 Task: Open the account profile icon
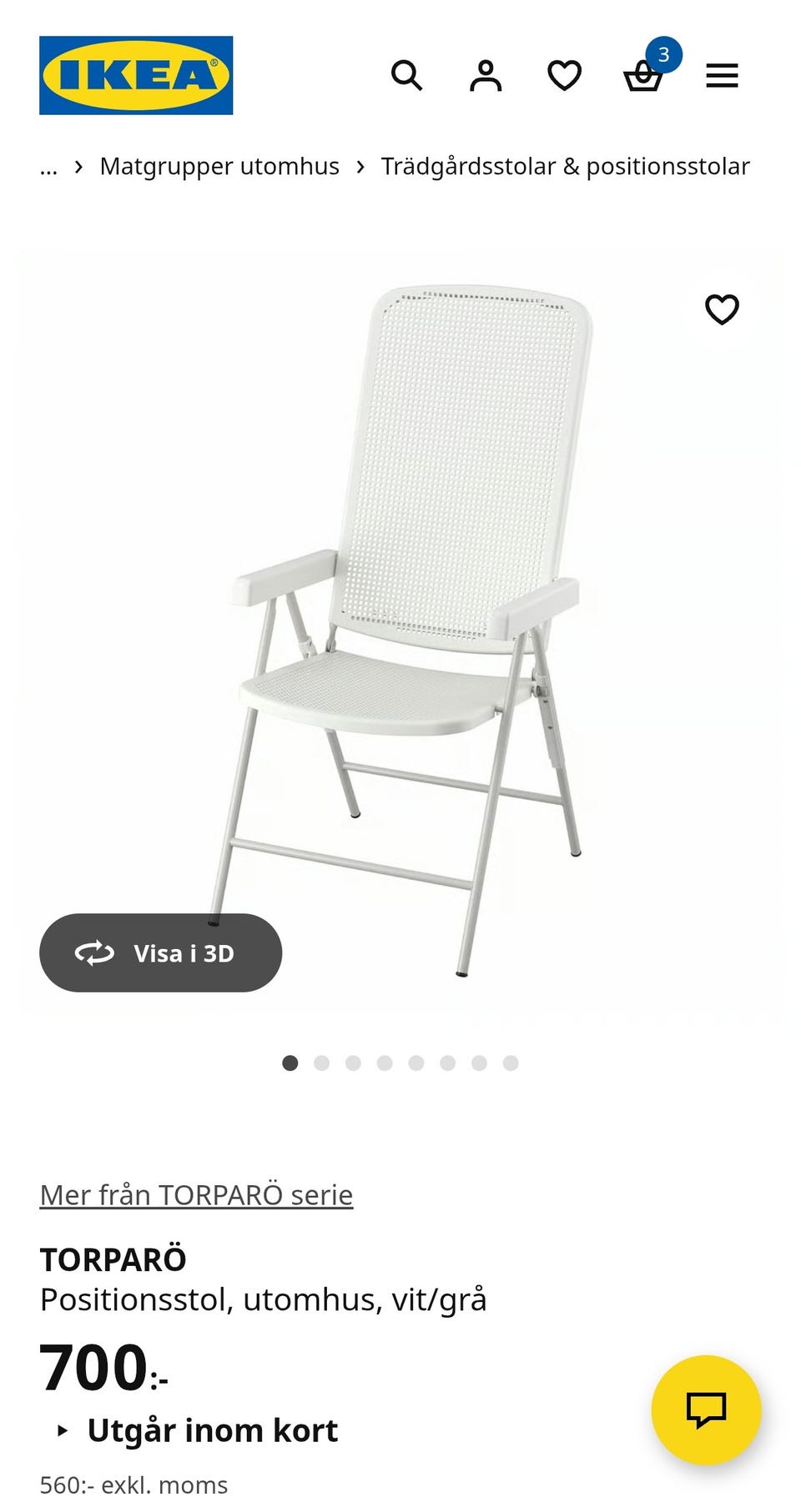tap(485, 76)
